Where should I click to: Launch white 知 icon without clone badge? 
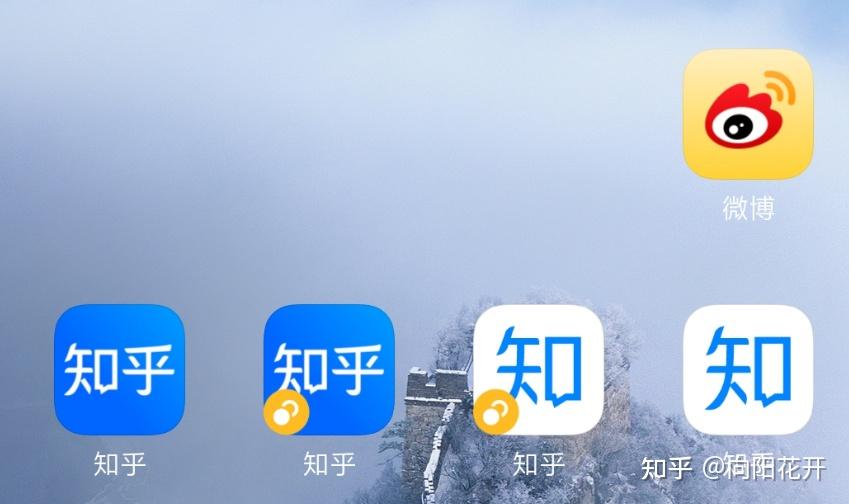click(x=748, y=369)
